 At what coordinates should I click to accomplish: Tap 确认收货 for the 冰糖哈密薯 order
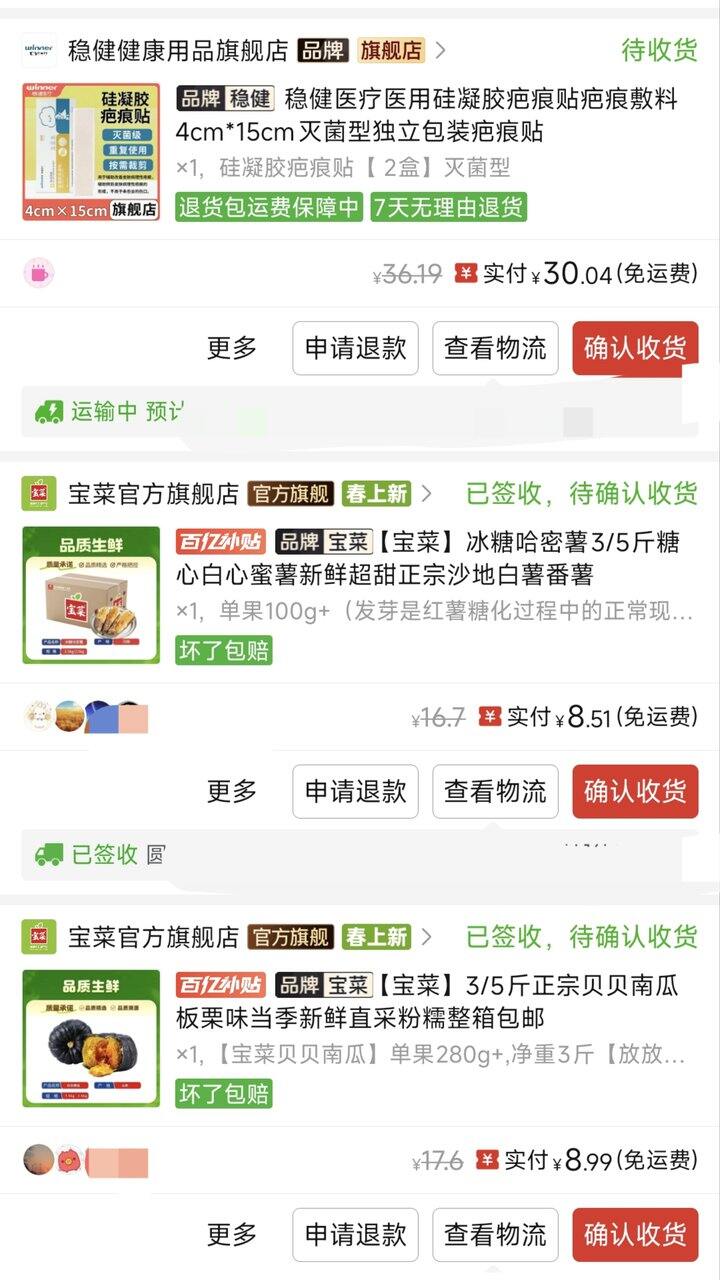635,792
